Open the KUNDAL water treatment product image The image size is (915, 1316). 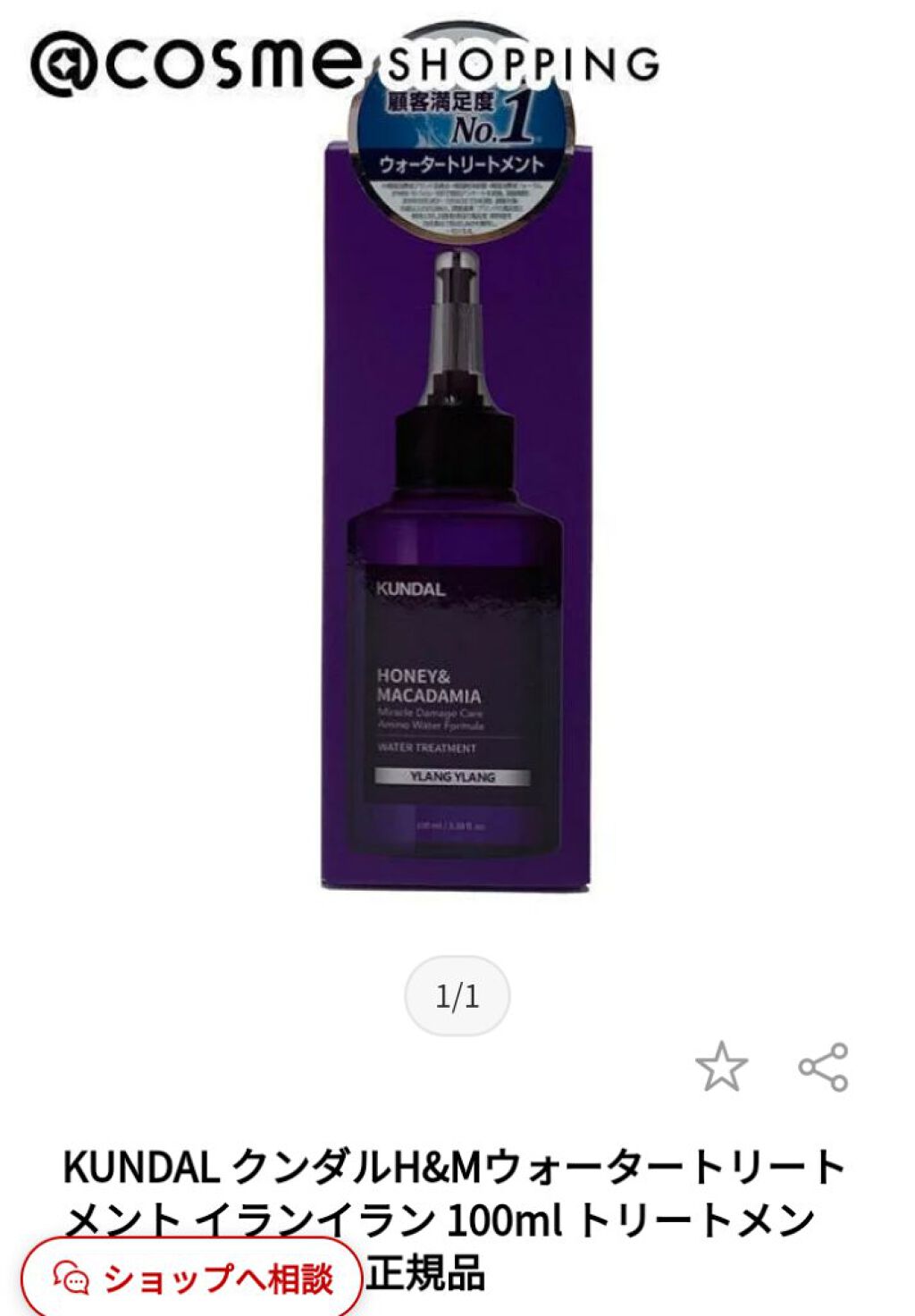coord(457,518)
